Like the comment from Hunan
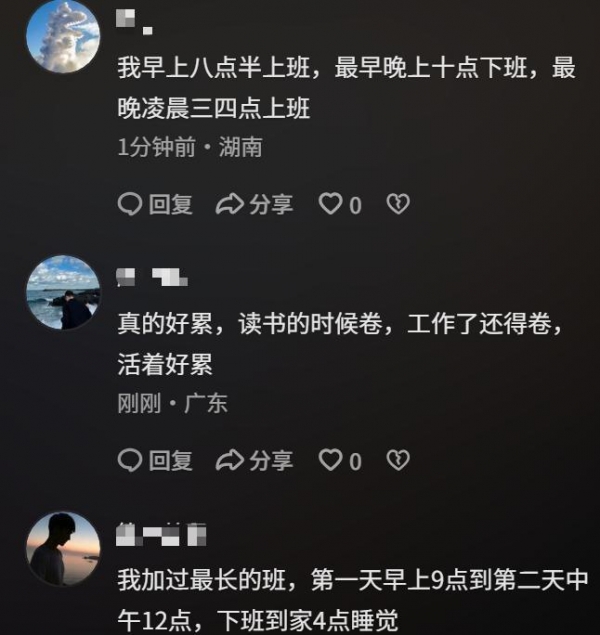 (331, 205)
